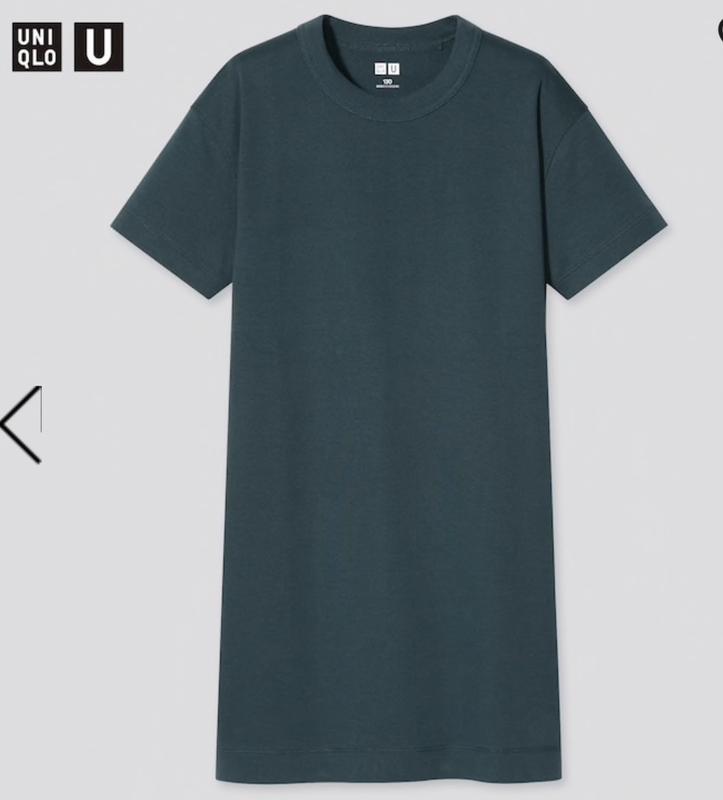
Task: Go to the previous product image
Action: click(20, 424)
